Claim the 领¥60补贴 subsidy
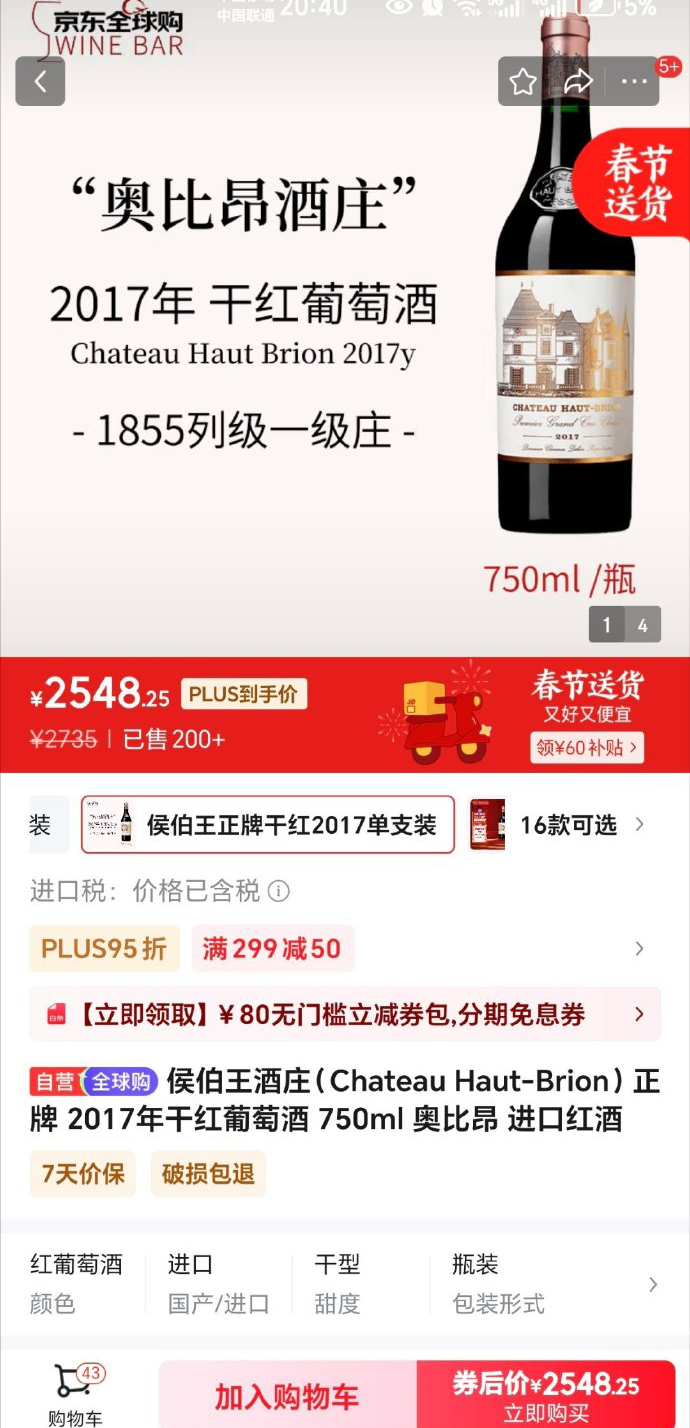 click(586, 747)
